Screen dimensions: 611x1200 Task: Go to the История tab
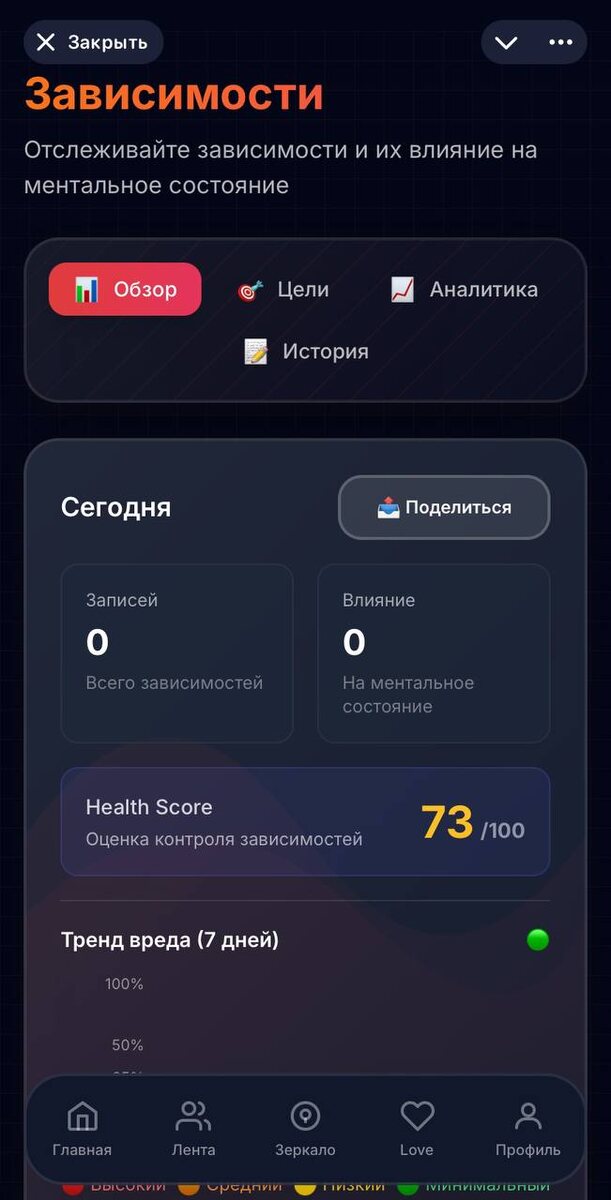point(306,352)
